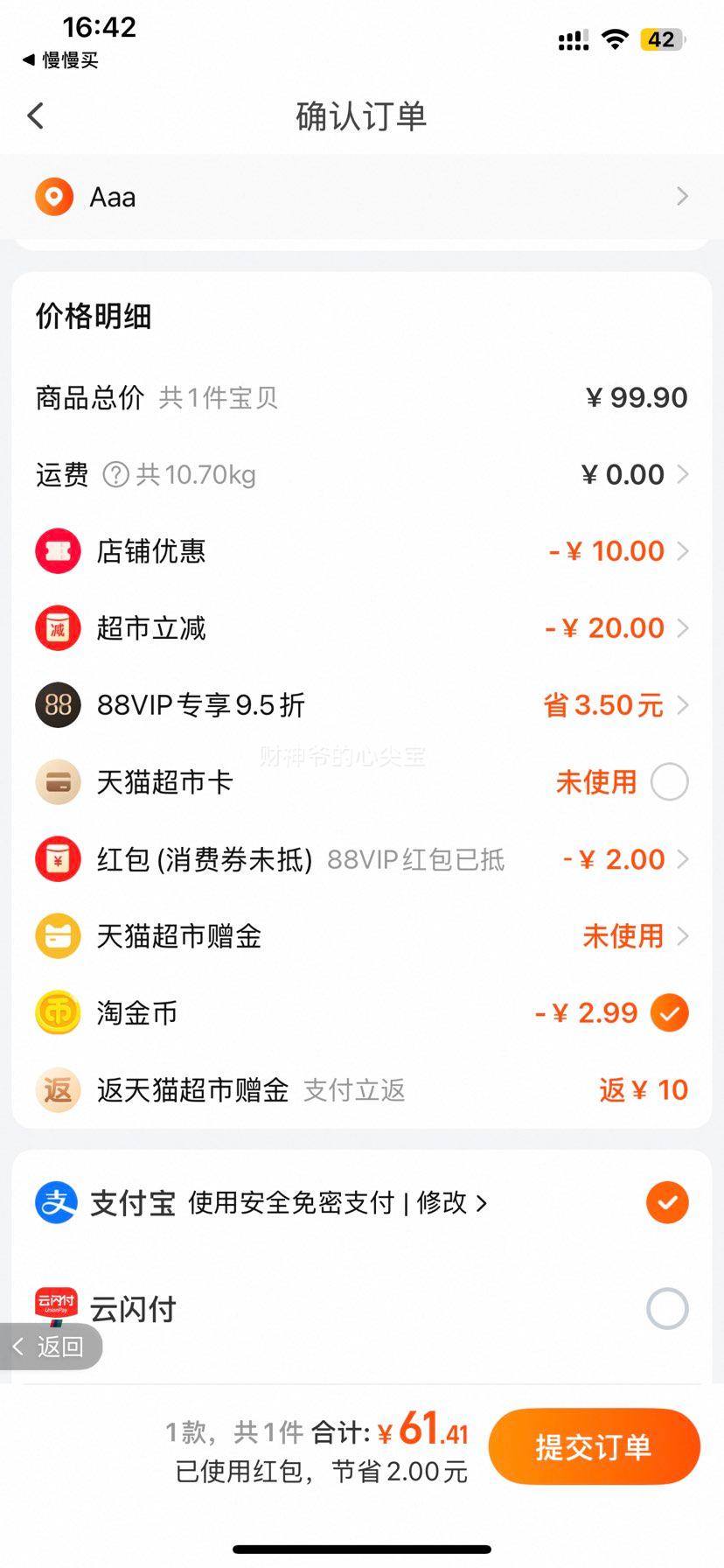Open the 天猫超市赠金 unused row
This screenshot has width=724, height=1568.
point(362,936)
